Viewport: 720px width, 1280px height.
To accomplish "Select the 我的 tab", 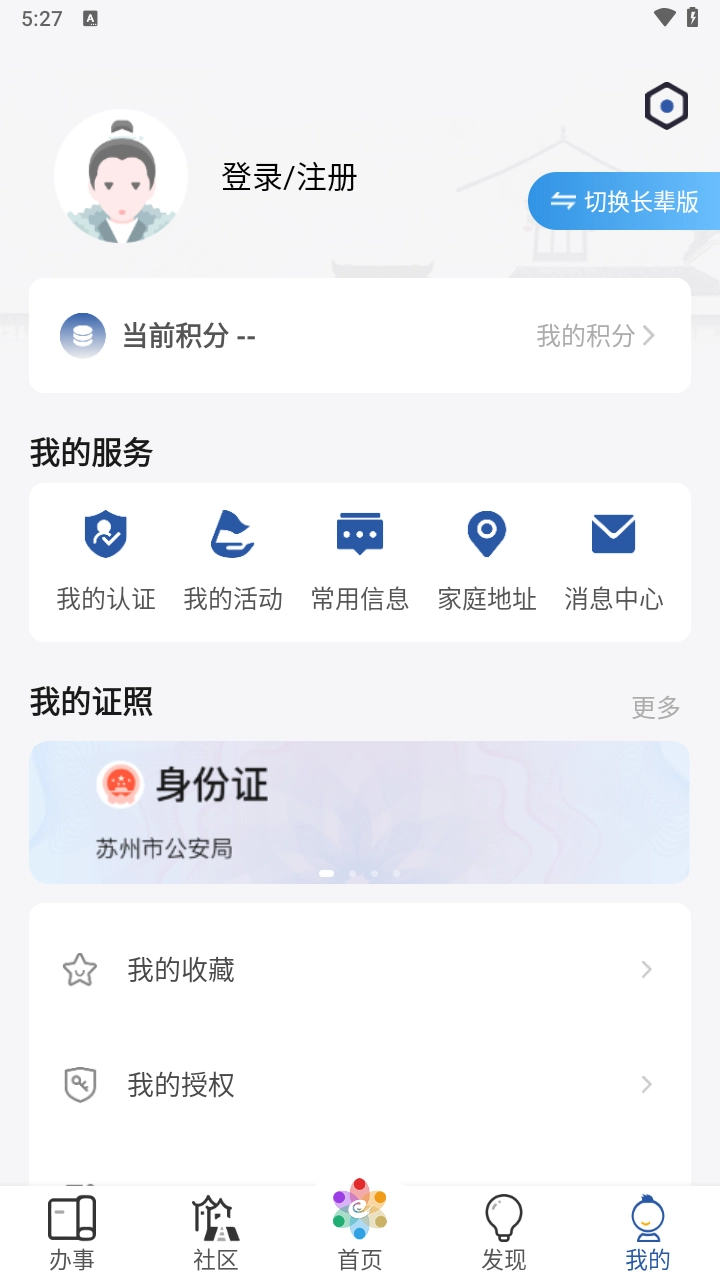I will point(647,1232).
